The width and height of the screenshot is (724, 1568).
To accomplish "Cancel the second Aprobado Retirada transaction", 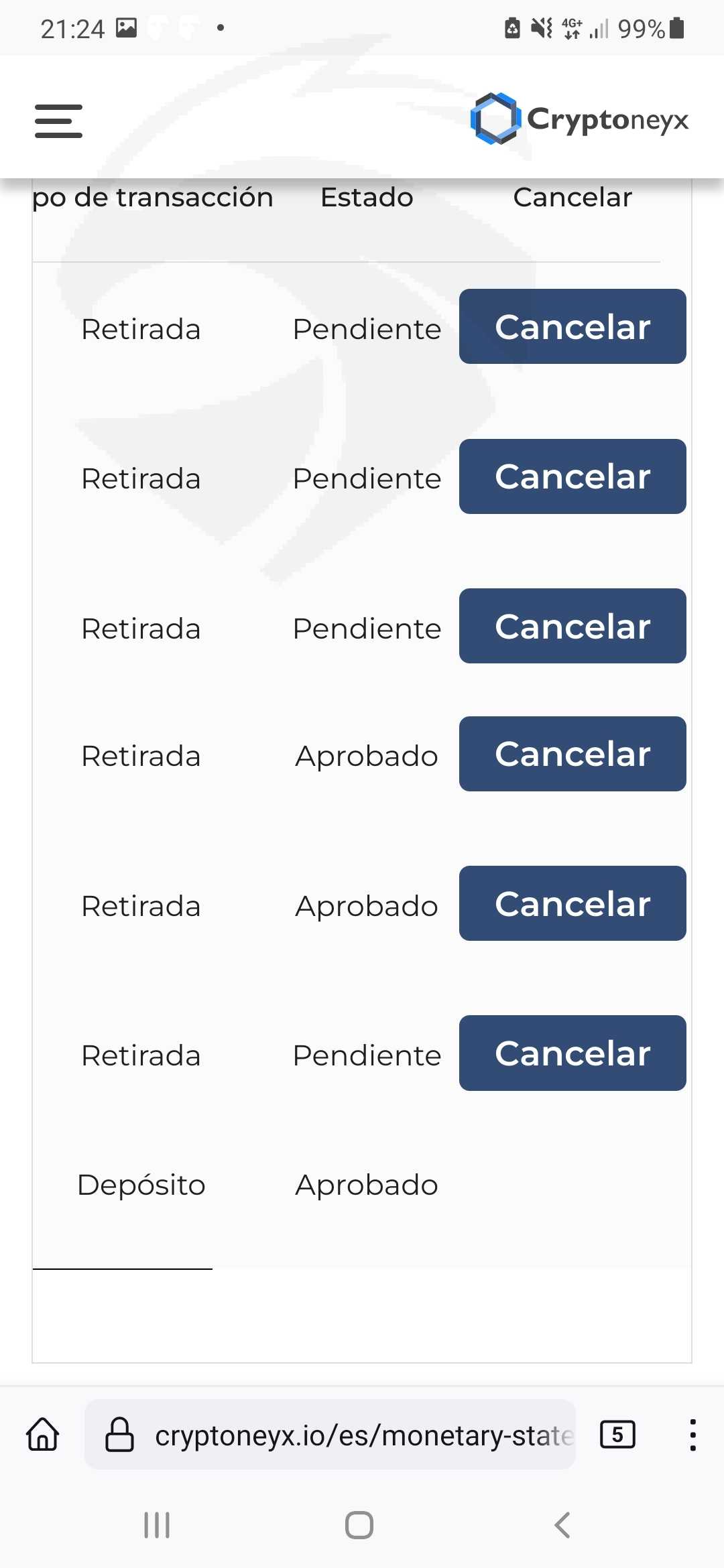I will pyautogui.click(x=572, y=903).
